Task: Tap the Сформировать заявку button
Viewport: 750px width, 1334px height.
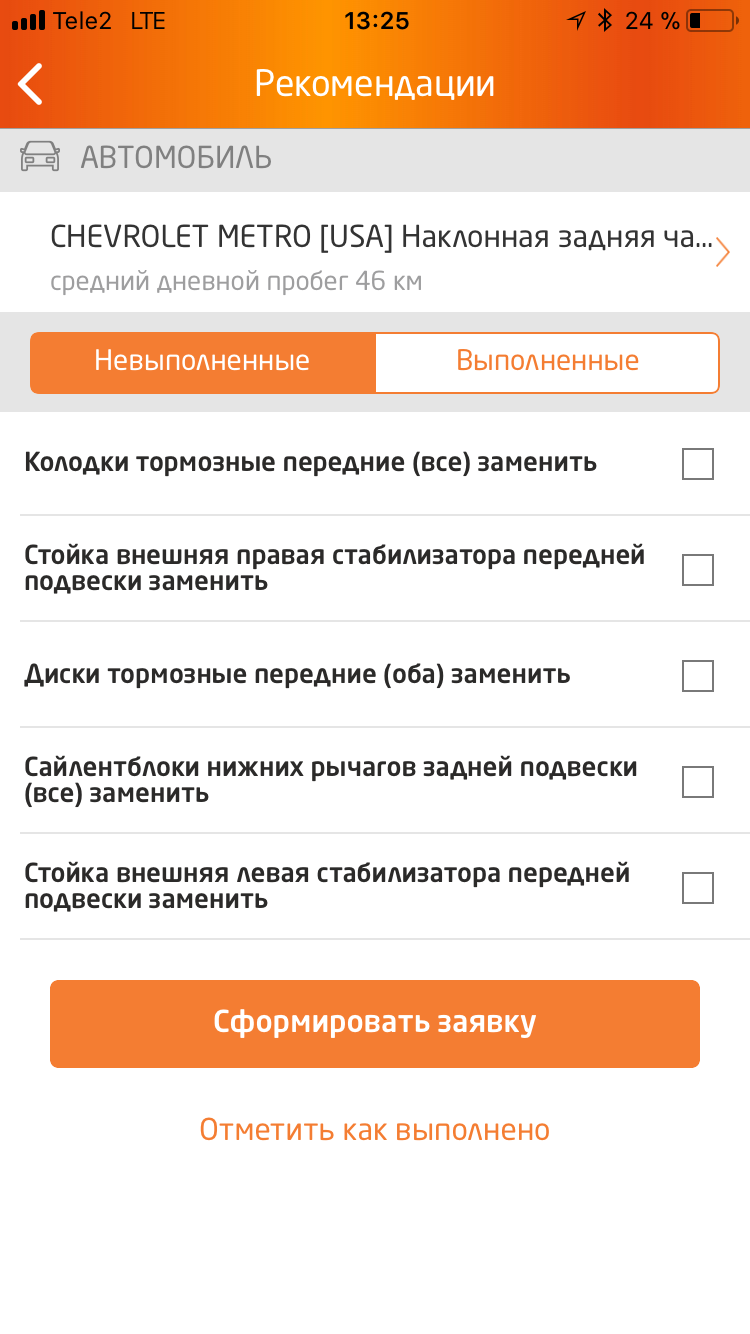Action: (x=375, y=1023)
